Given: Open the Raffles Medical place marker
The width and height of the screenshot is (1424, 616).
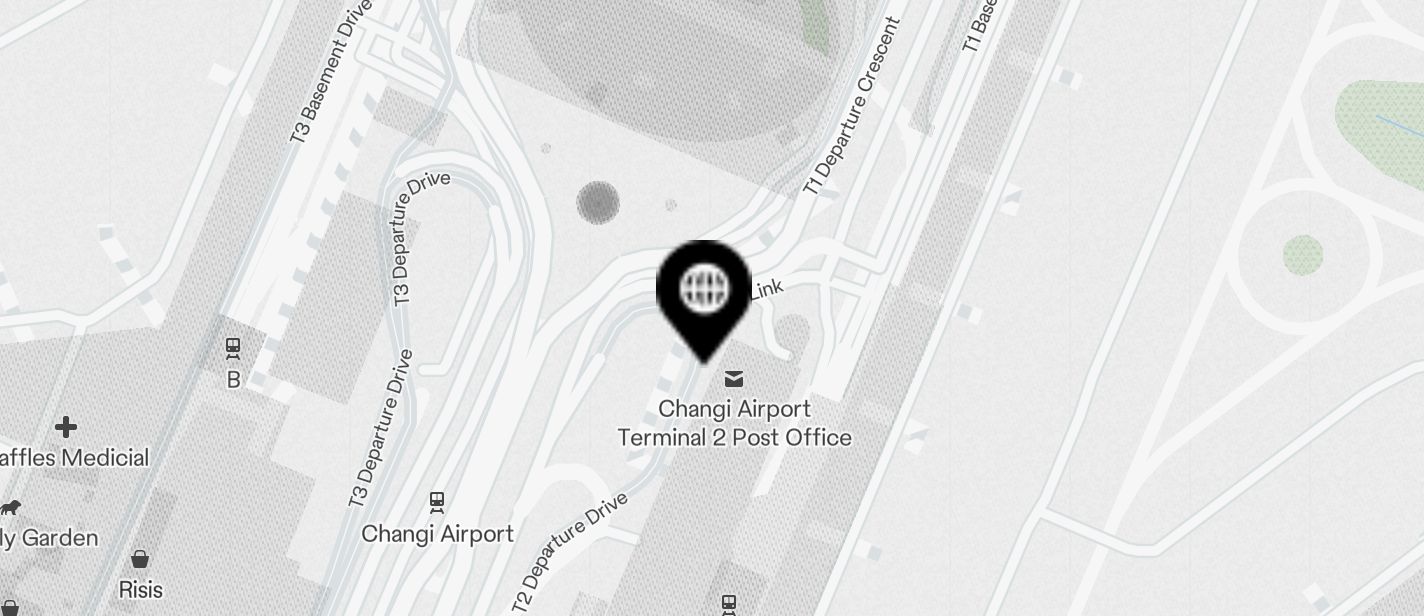Looking at the screenshot, I should [x=66, y=428].
